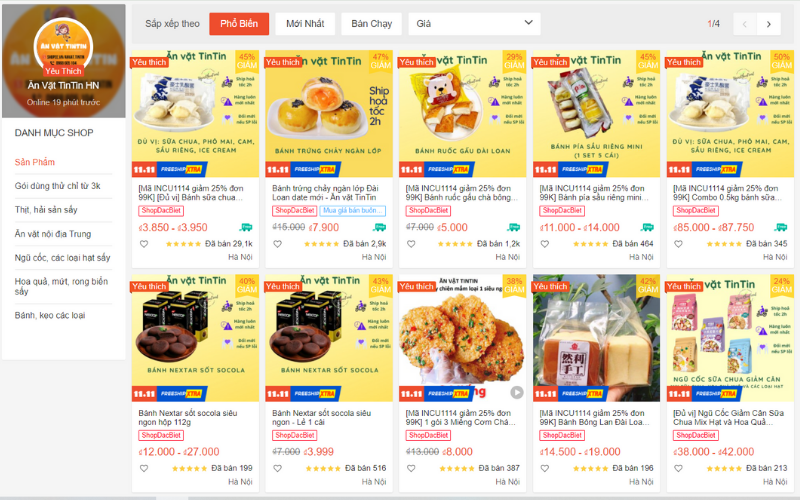Sort products by Phổ Biến
The height and width of the screenshot is (500, 800).
click(239, 23)
